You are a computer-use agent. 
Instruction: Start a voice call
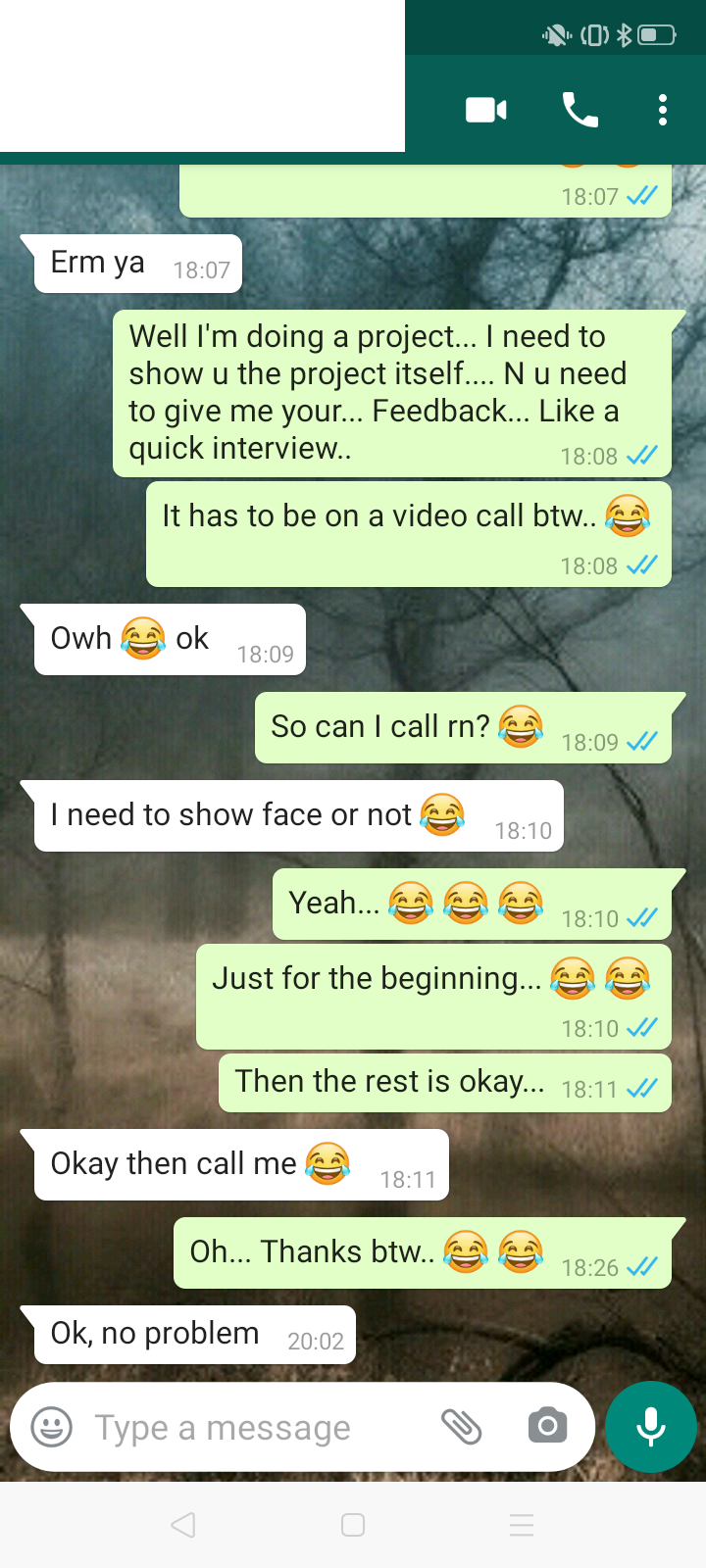(x=580, y=110)
